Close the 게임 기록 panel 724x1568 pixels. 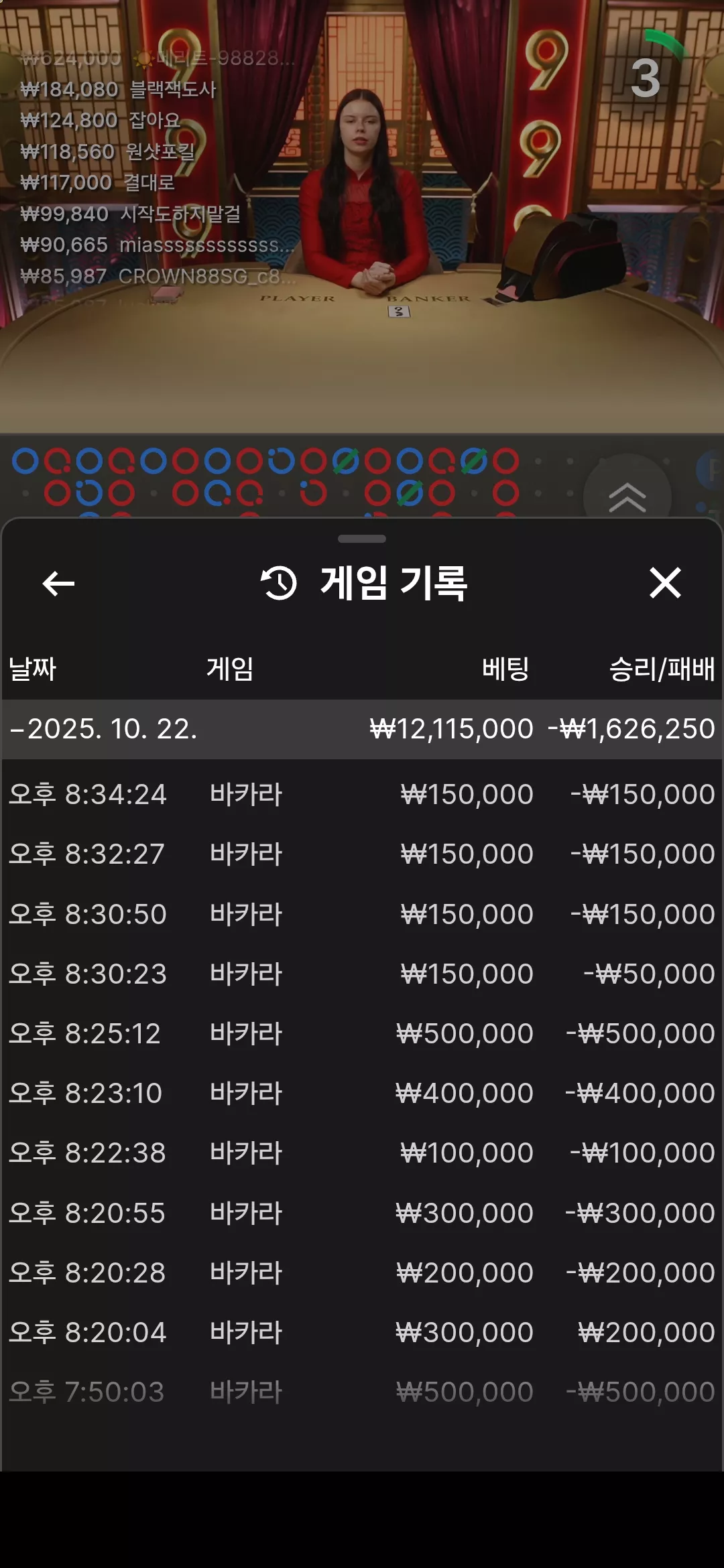(x=665, y=582)
